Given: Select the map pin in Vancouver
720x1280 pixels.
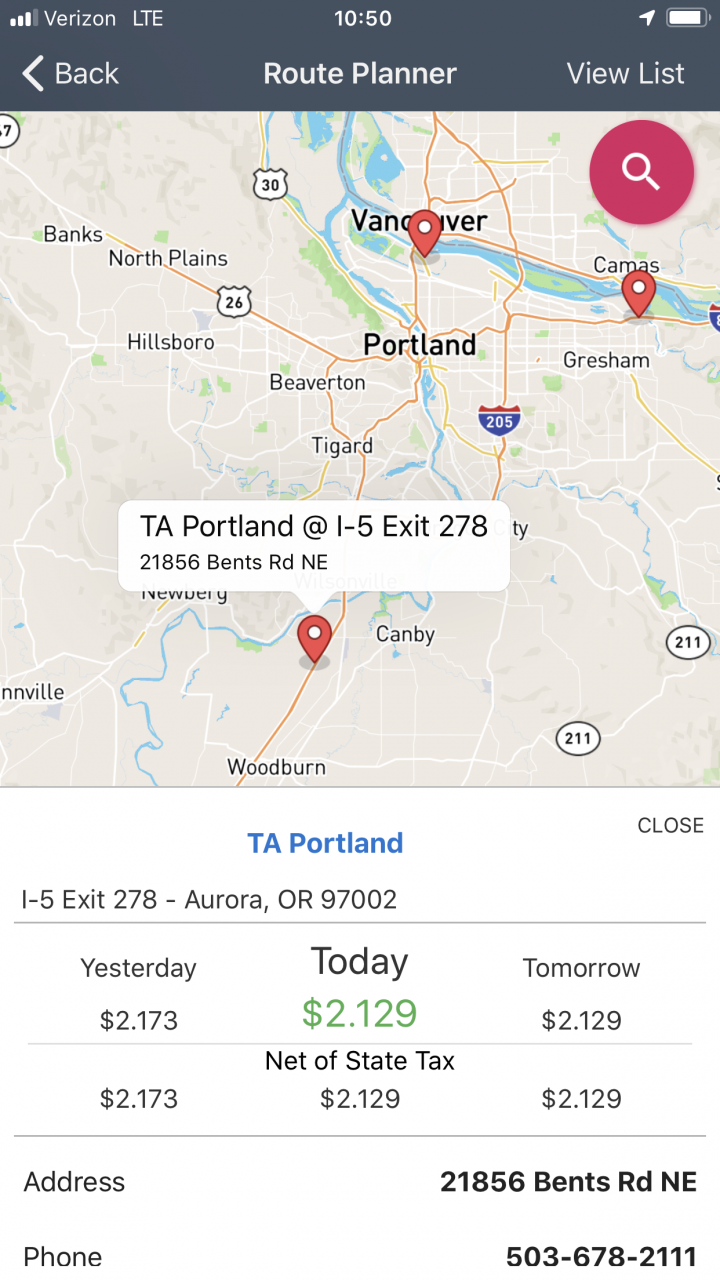Looking at the screenshot, I should pos(425,235).
